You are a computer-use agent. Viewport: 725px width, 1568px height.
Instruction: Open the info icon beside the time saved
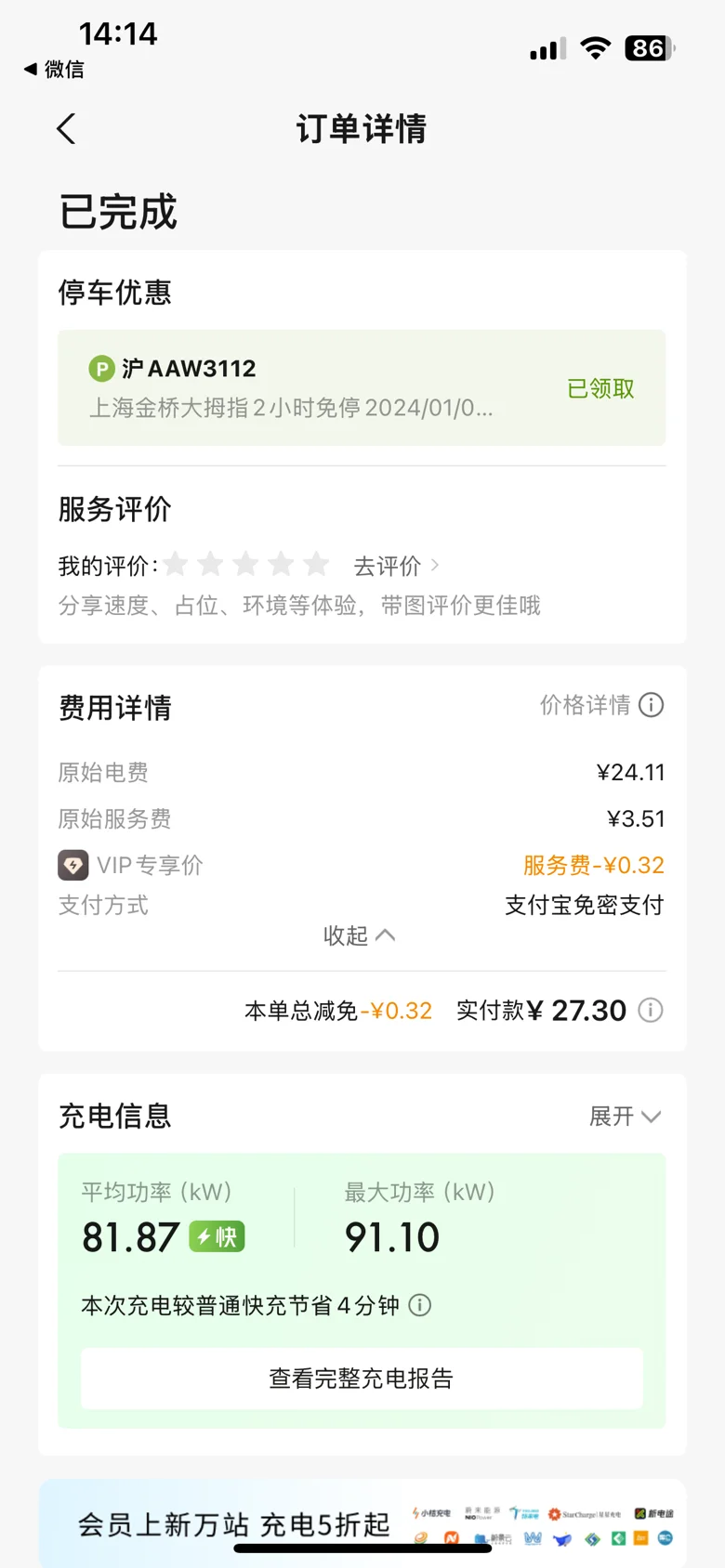[x=420, y=1305]
